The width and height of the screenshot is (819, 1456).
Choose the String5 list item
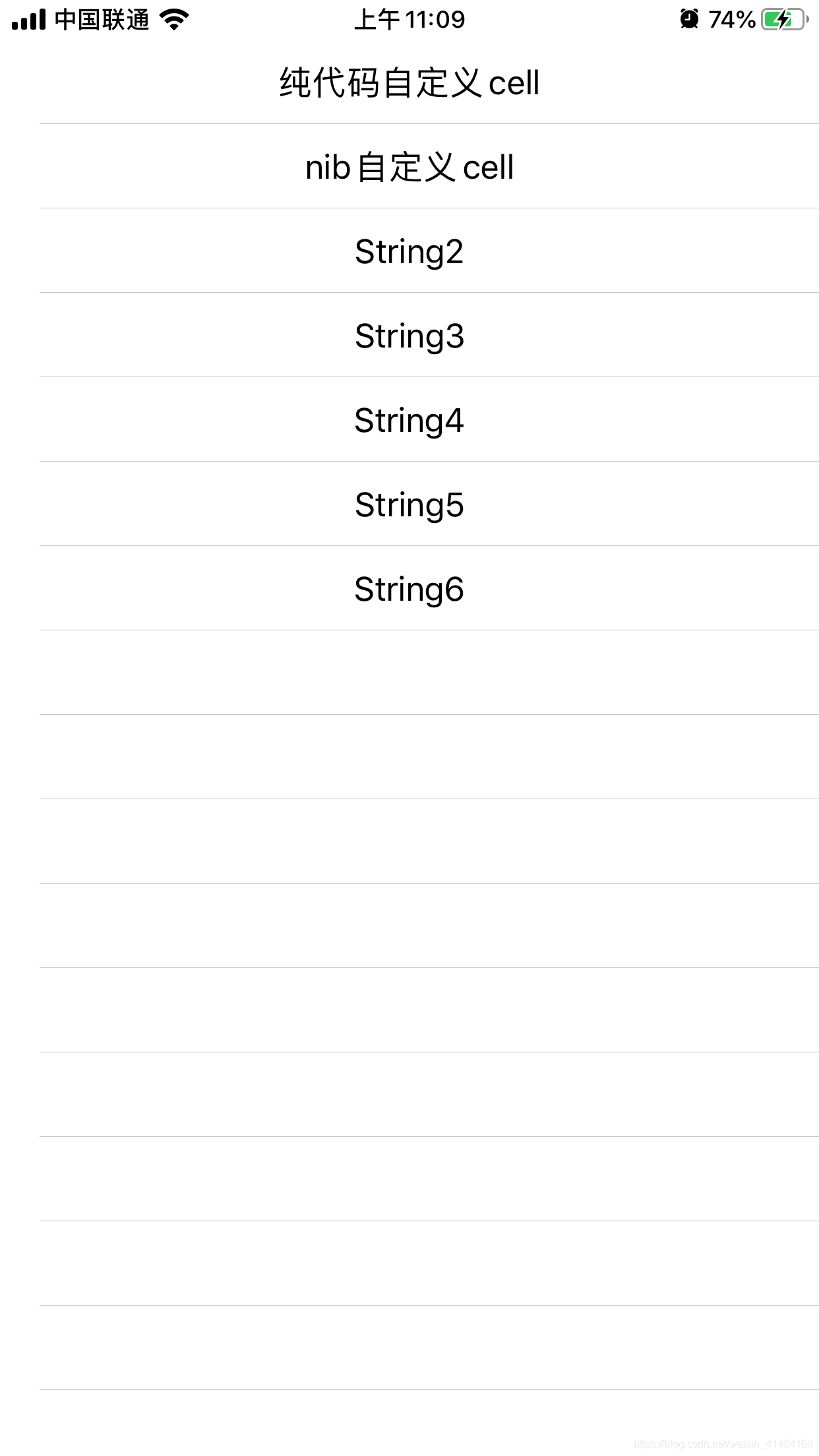[409, 504]
